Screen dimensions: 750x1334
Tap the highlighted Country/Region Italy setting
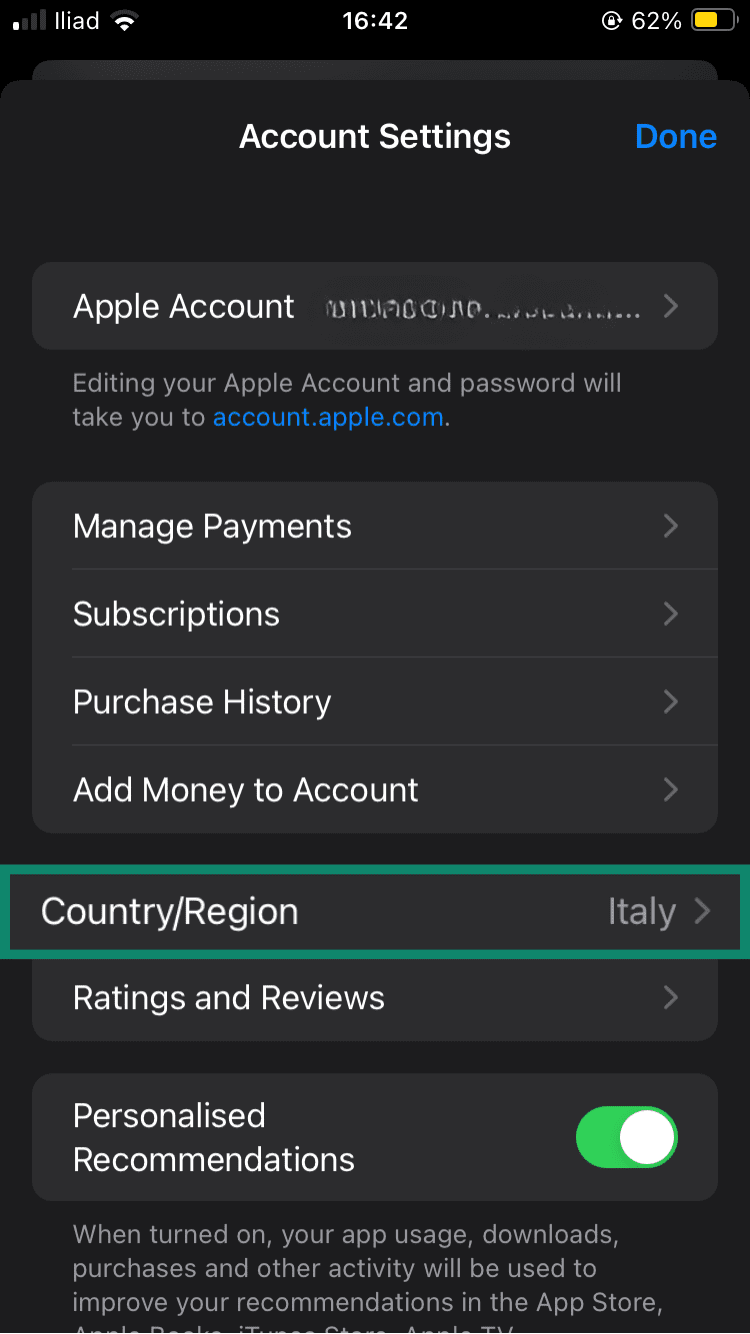click(375, 911)
